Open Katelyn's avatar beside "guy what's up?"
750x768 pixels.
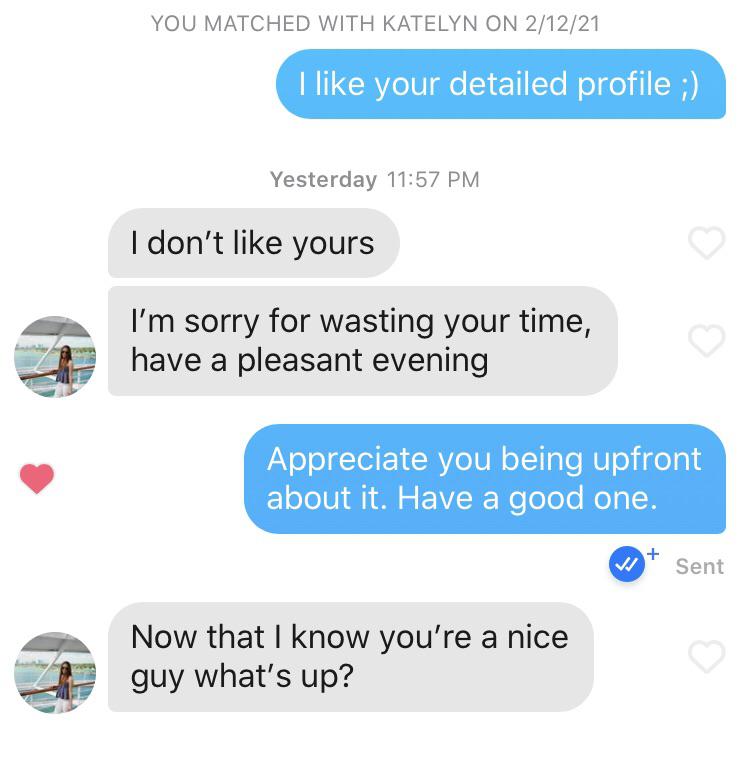coord(55,672)
